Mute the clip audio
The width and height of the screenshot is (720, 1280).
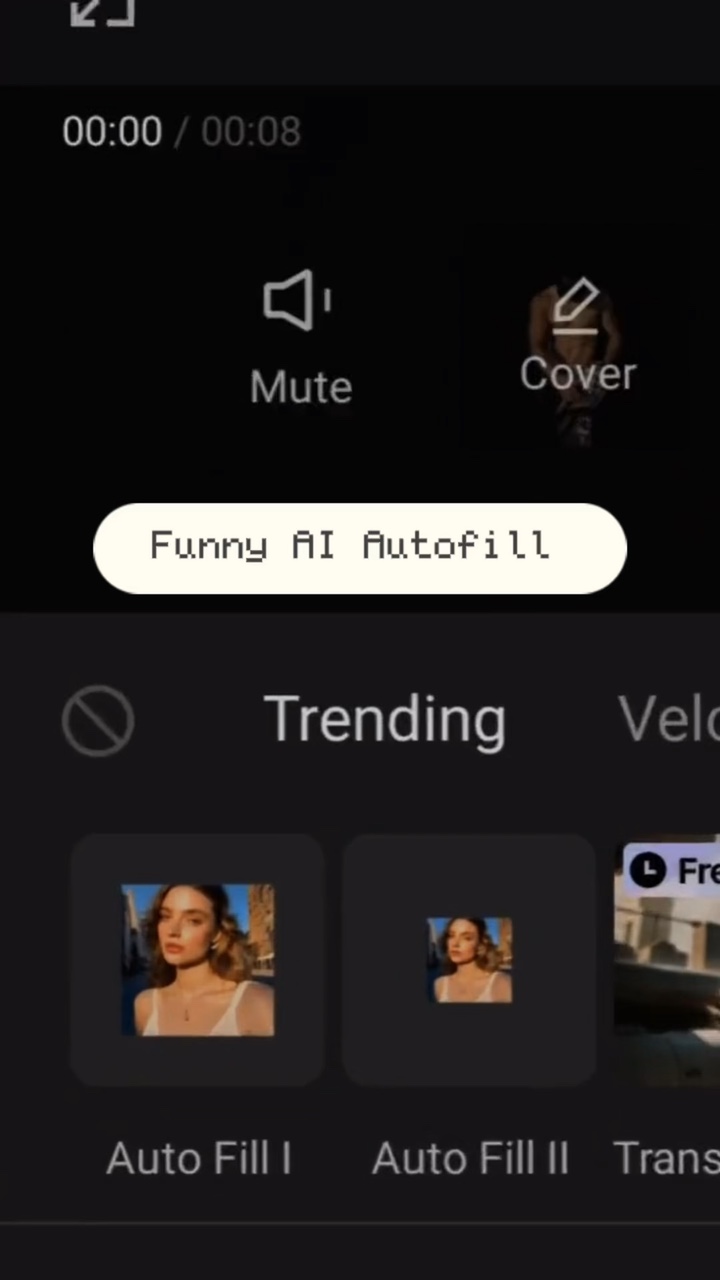[x=300, y=337]
